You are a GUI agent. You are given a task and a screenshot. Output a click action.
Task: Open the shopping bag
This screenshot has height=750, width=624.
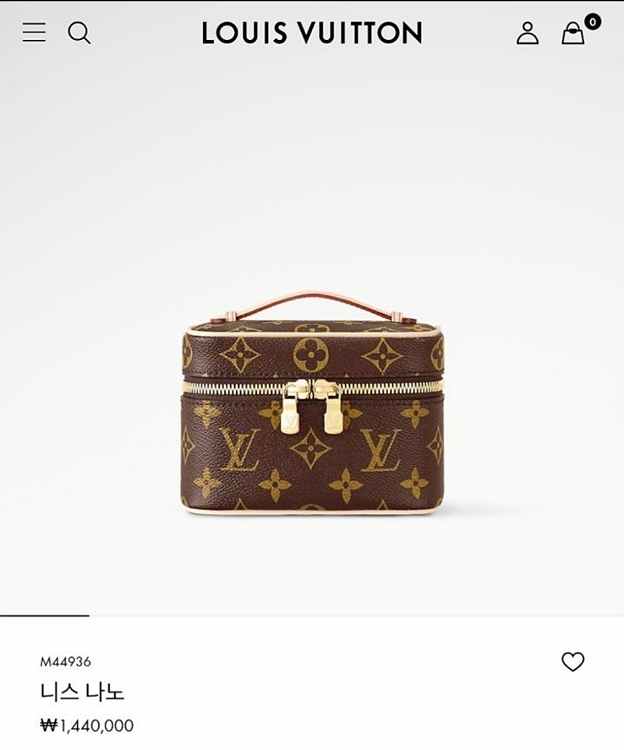click(x=573, y=34)
